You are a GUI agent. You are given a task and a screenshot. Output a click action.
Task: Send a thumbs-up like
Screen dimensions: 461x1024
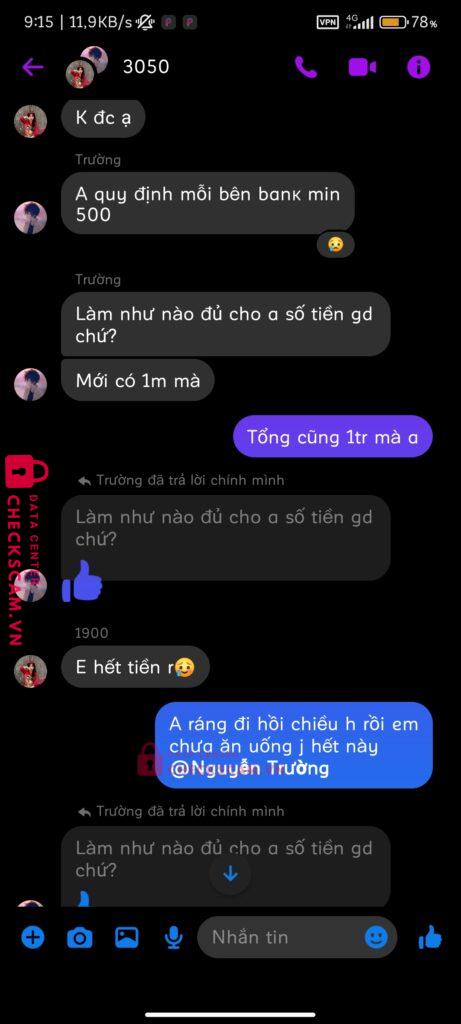[430, 938]
